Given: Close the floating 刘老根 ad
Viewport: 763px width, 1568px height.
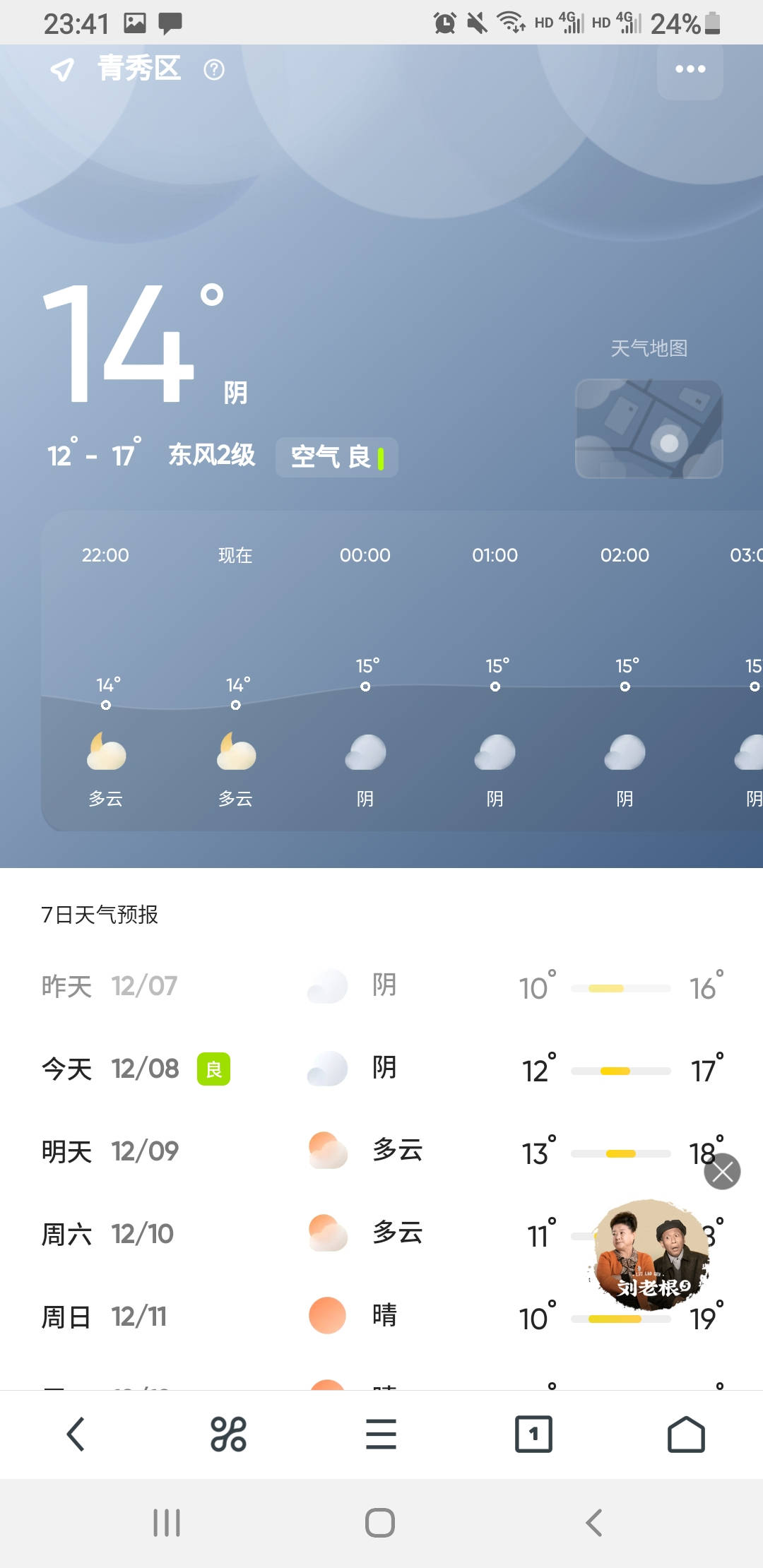Looking at the screenshot, I should point(722,1172).
